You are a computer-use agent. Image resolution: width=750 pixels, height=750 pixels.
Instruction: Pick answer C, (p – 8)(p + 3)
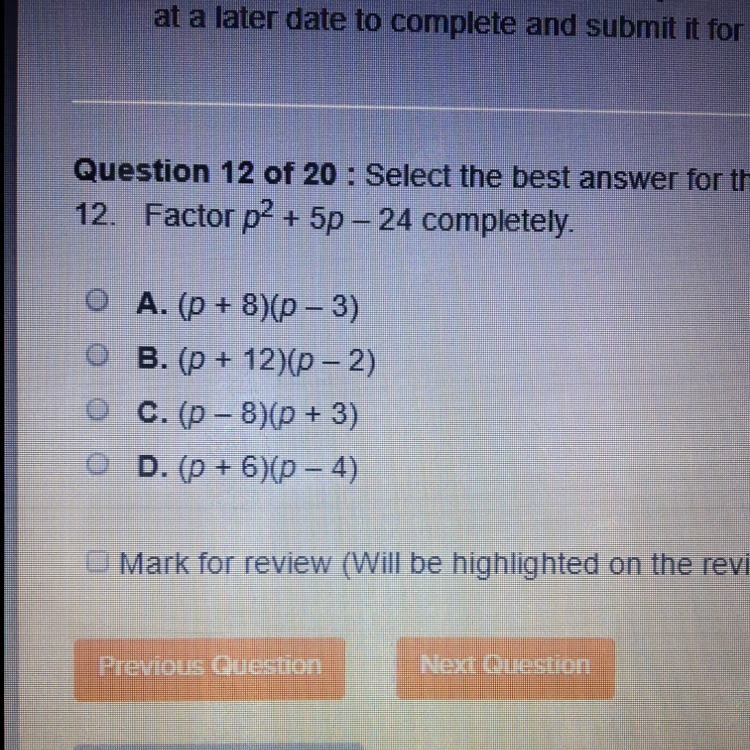pyautogui.click(x=96, y=408)
